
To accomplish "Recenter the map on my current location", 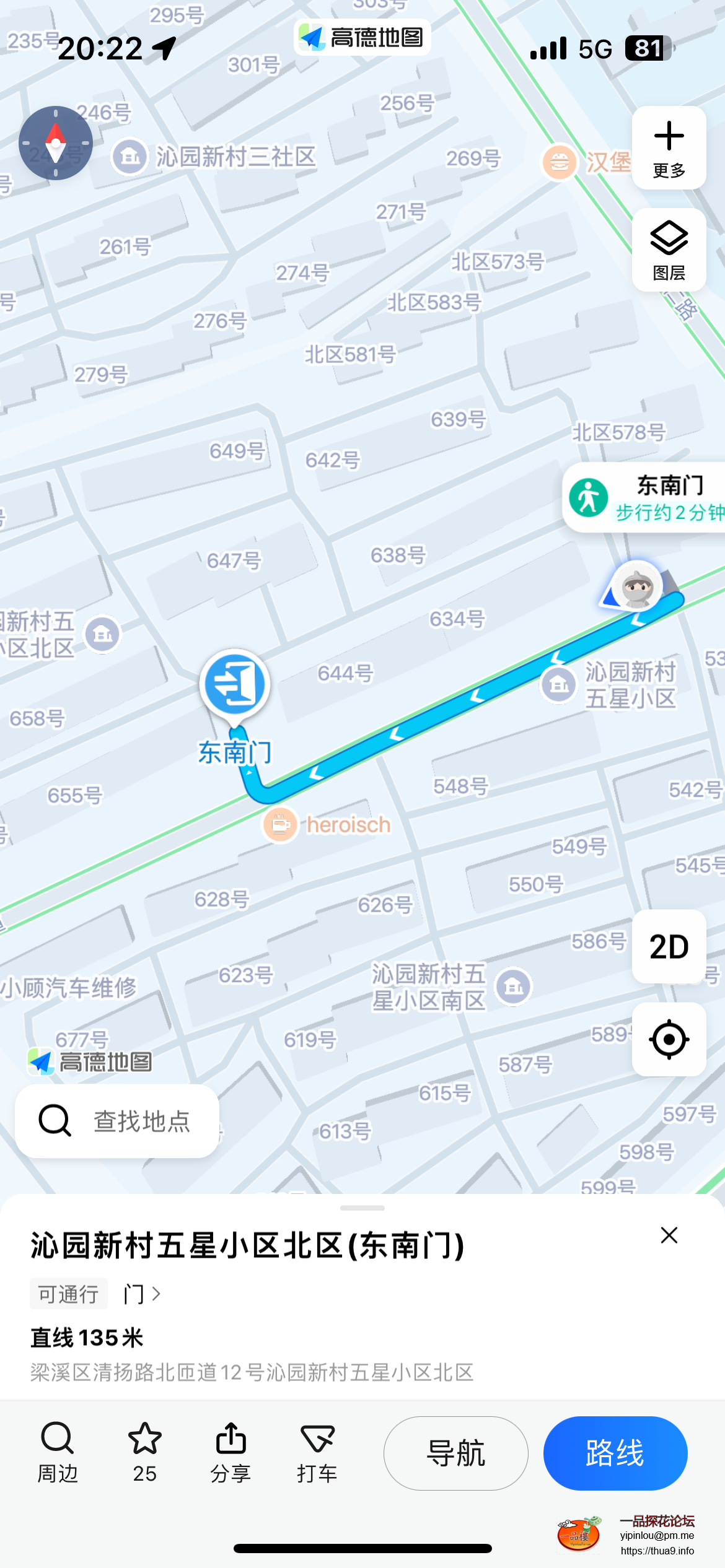I will [x=669, y=1040].
